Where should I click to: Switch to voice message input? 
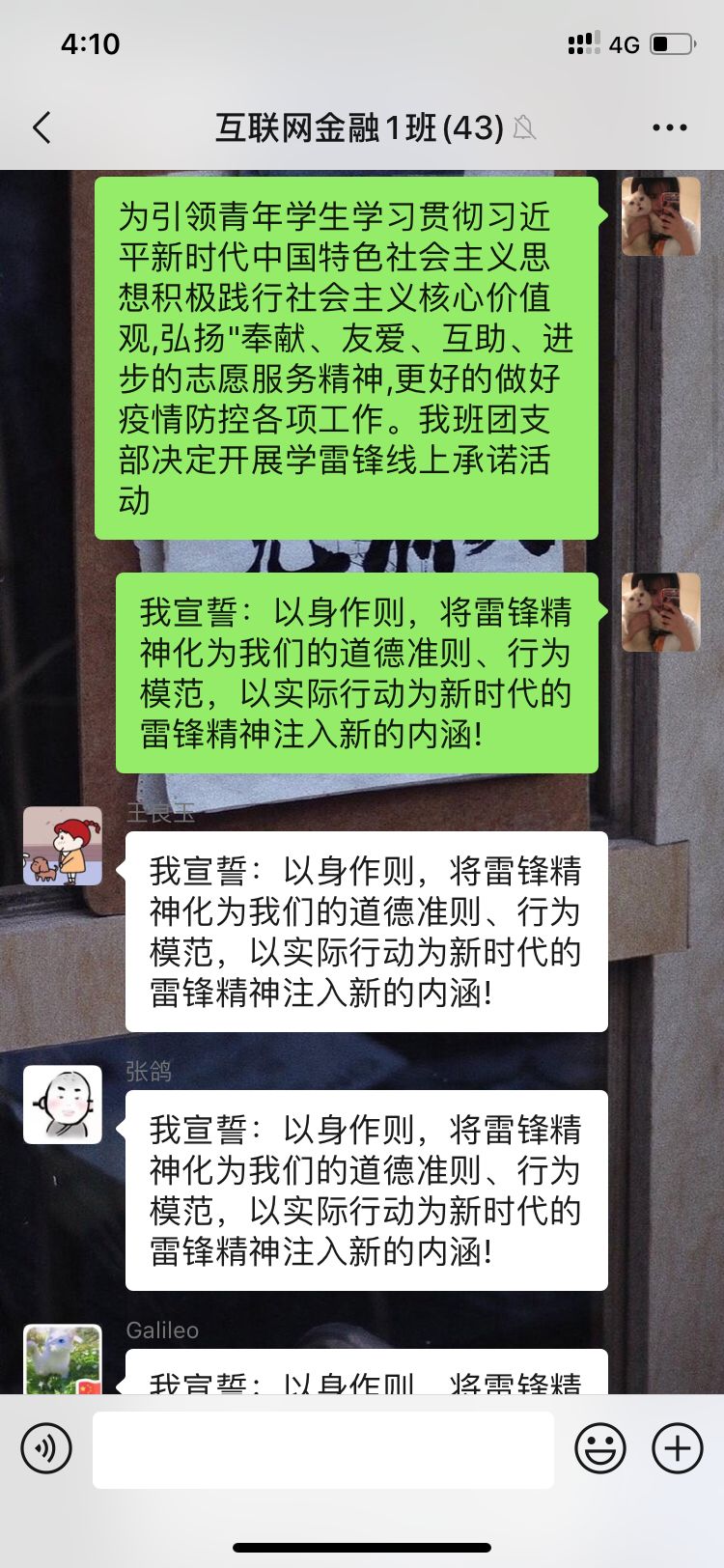[46, 1448]
